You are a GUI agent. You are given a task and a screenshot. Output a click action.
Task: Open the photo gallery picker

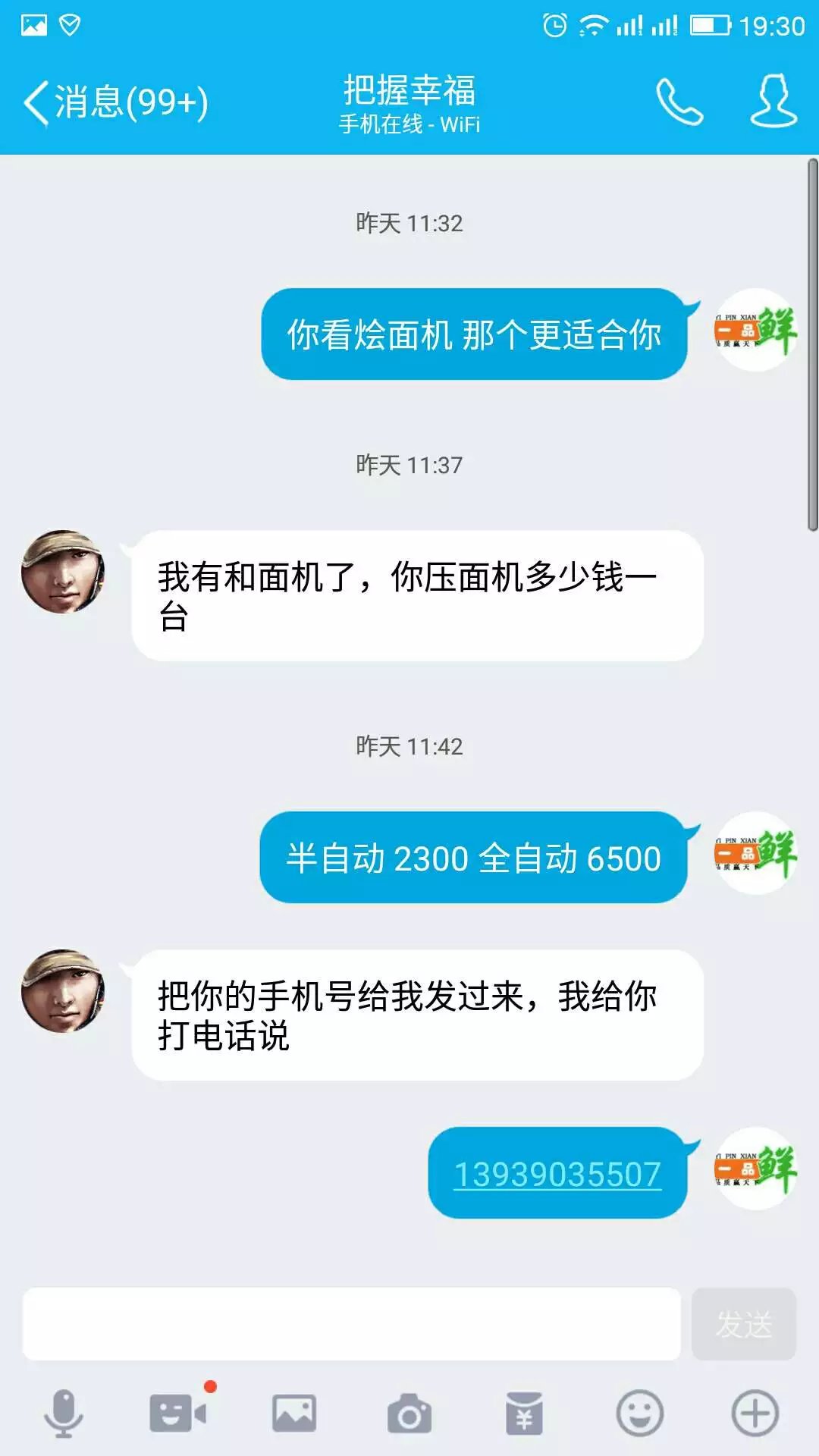point(294,1414)
